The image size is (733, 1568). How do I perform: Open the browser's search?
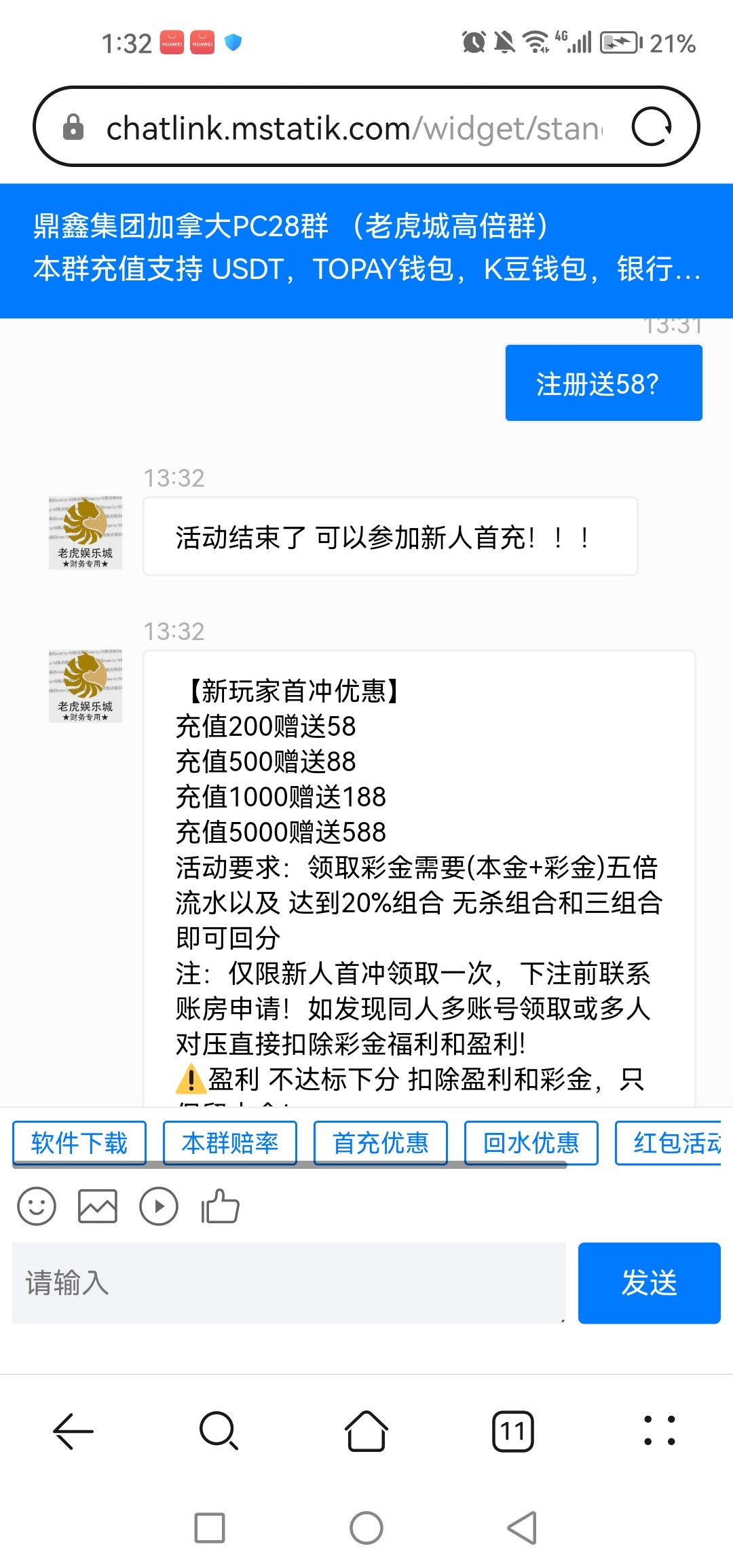[219, 1431]
